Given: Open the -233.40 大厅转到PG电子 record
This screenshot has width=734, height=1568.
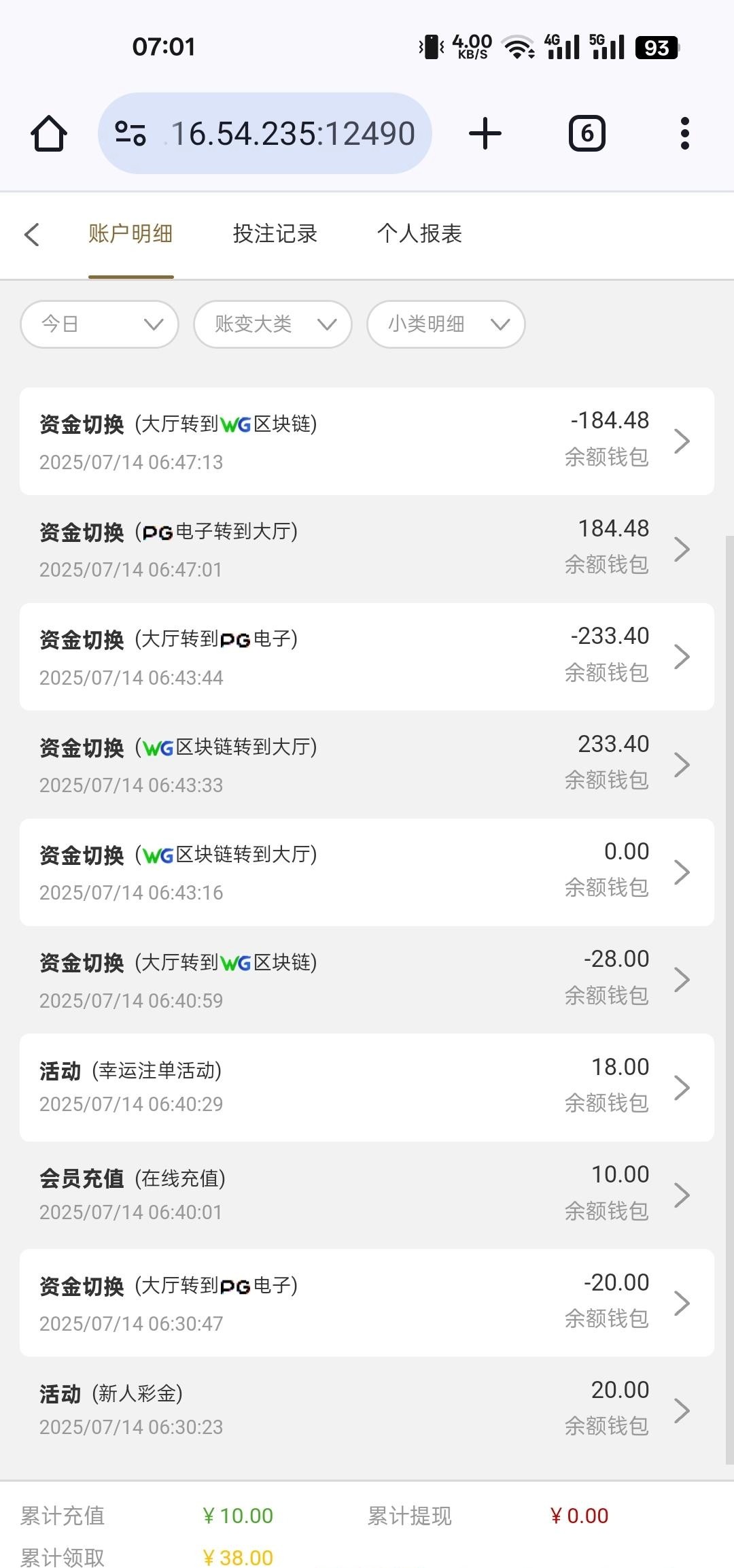Looking at the screenshot, I should tap(367, 657).
